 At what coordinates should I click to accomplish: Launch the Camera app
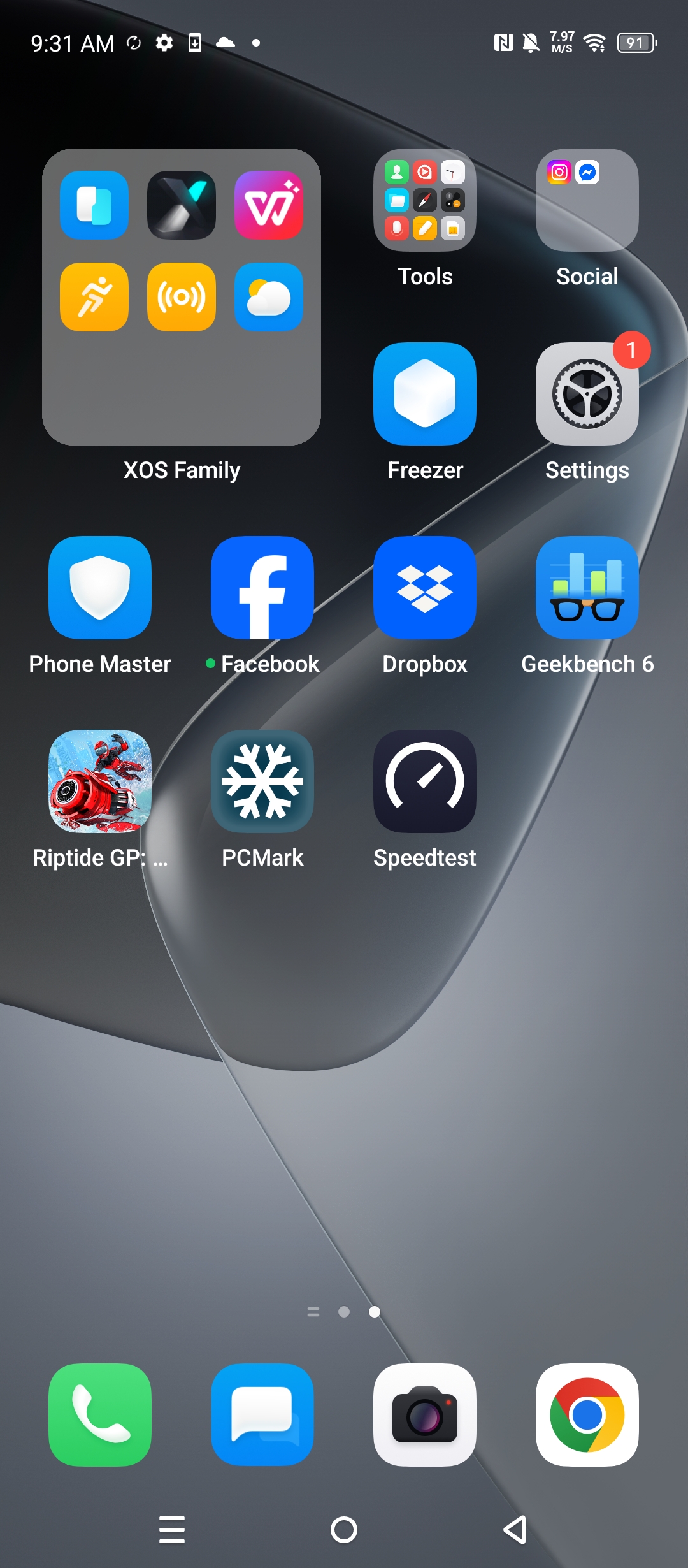(425, 1415)
